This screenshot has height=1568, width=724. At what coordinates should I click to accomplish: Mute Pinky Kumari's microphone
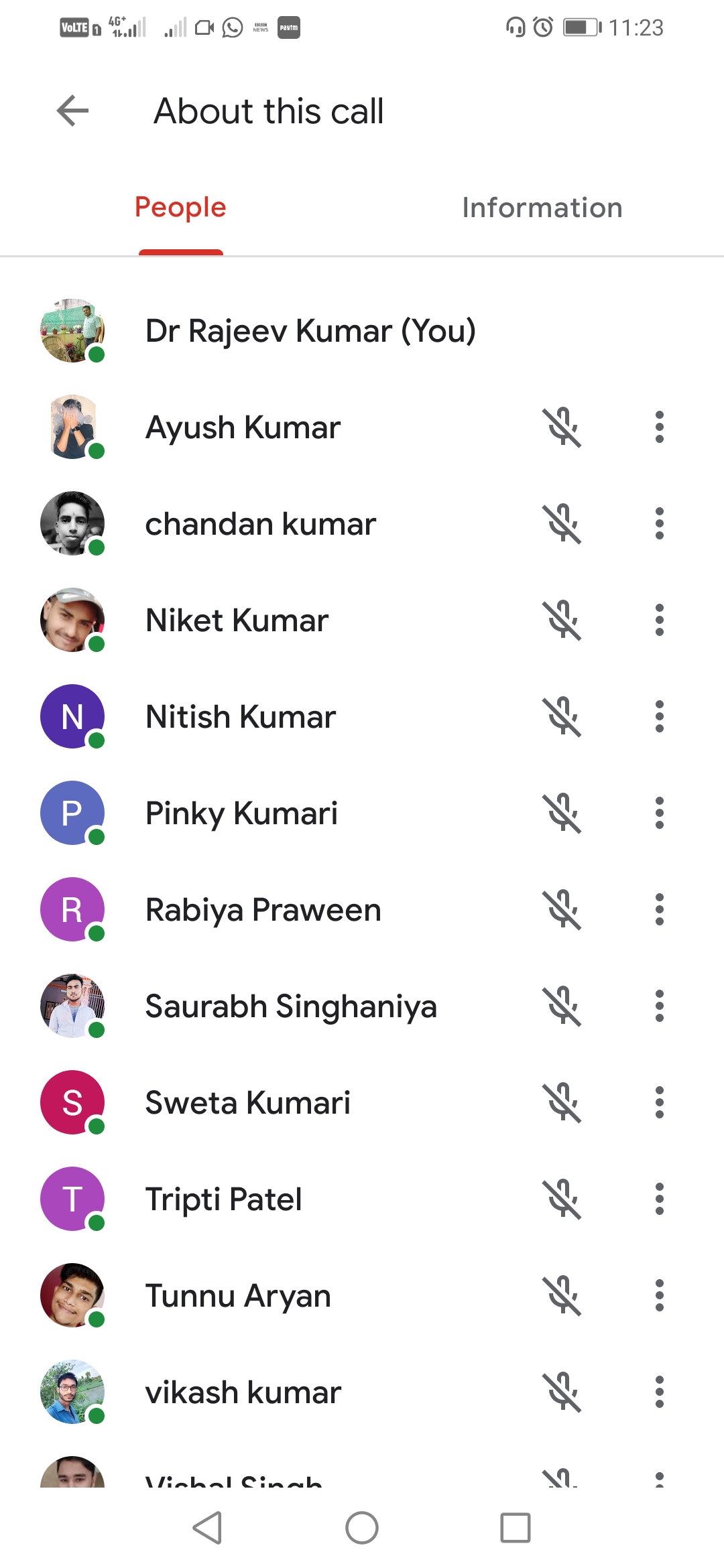click(562, 813)
